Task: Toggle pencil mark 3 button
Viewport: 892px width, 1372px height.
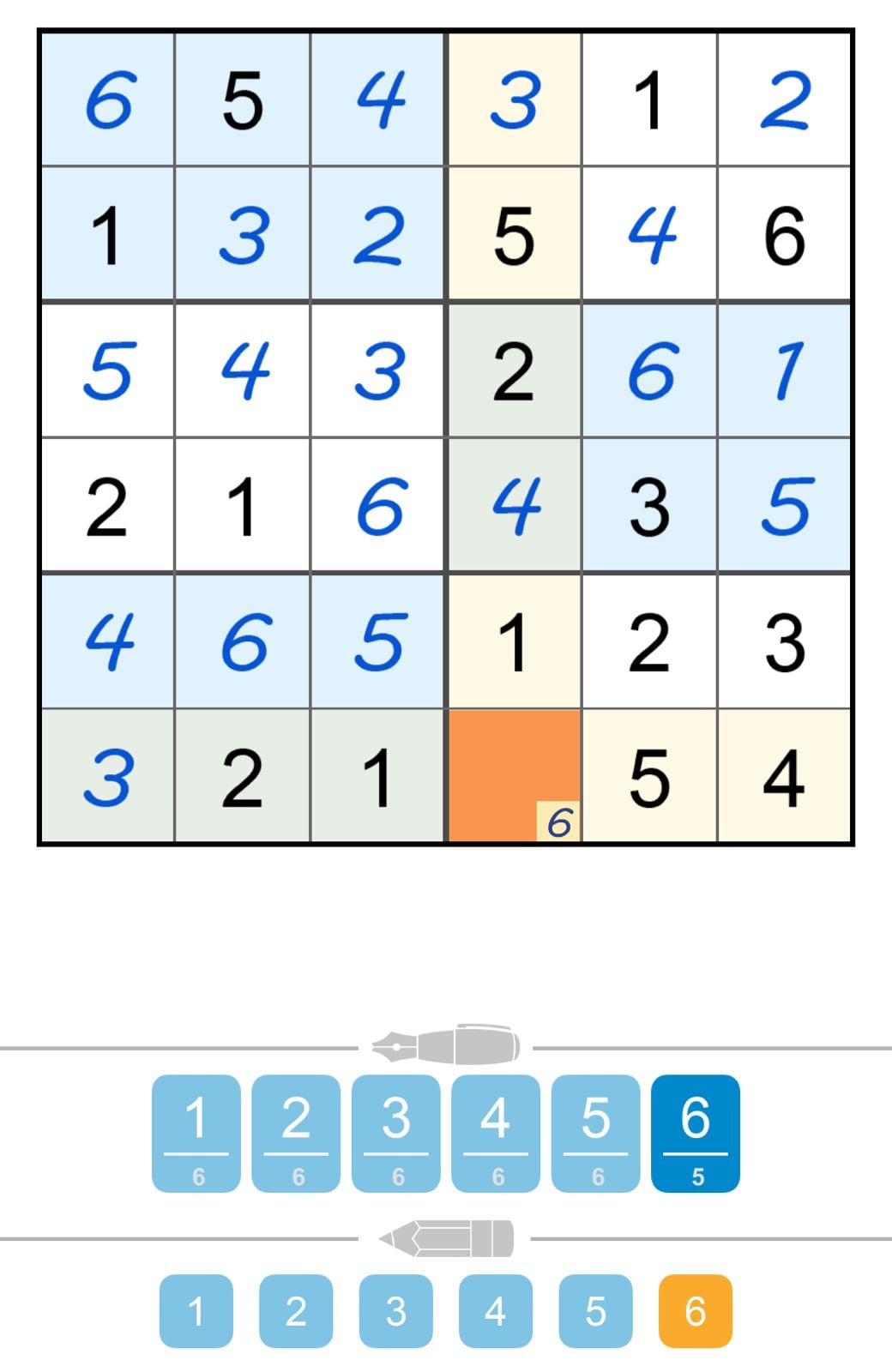Action: click(395, 1309)
